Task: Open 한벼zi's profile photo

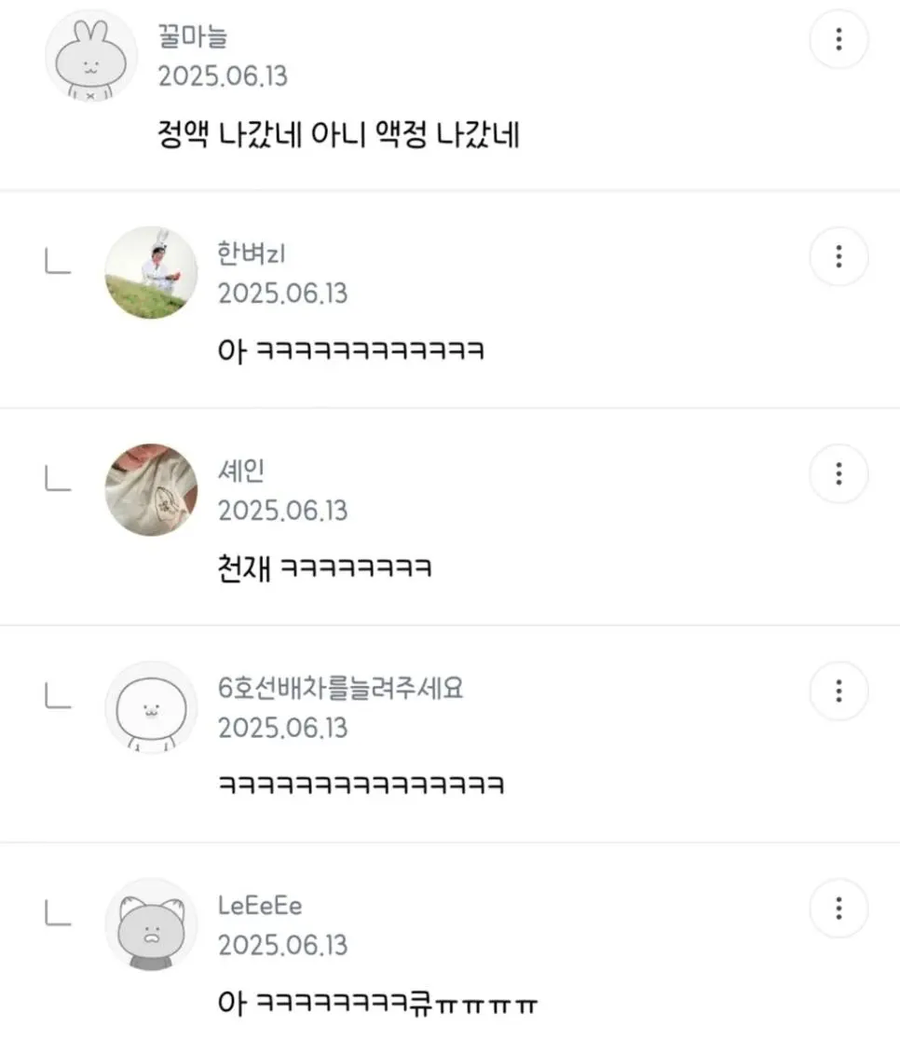Action: tap(151, 272)
